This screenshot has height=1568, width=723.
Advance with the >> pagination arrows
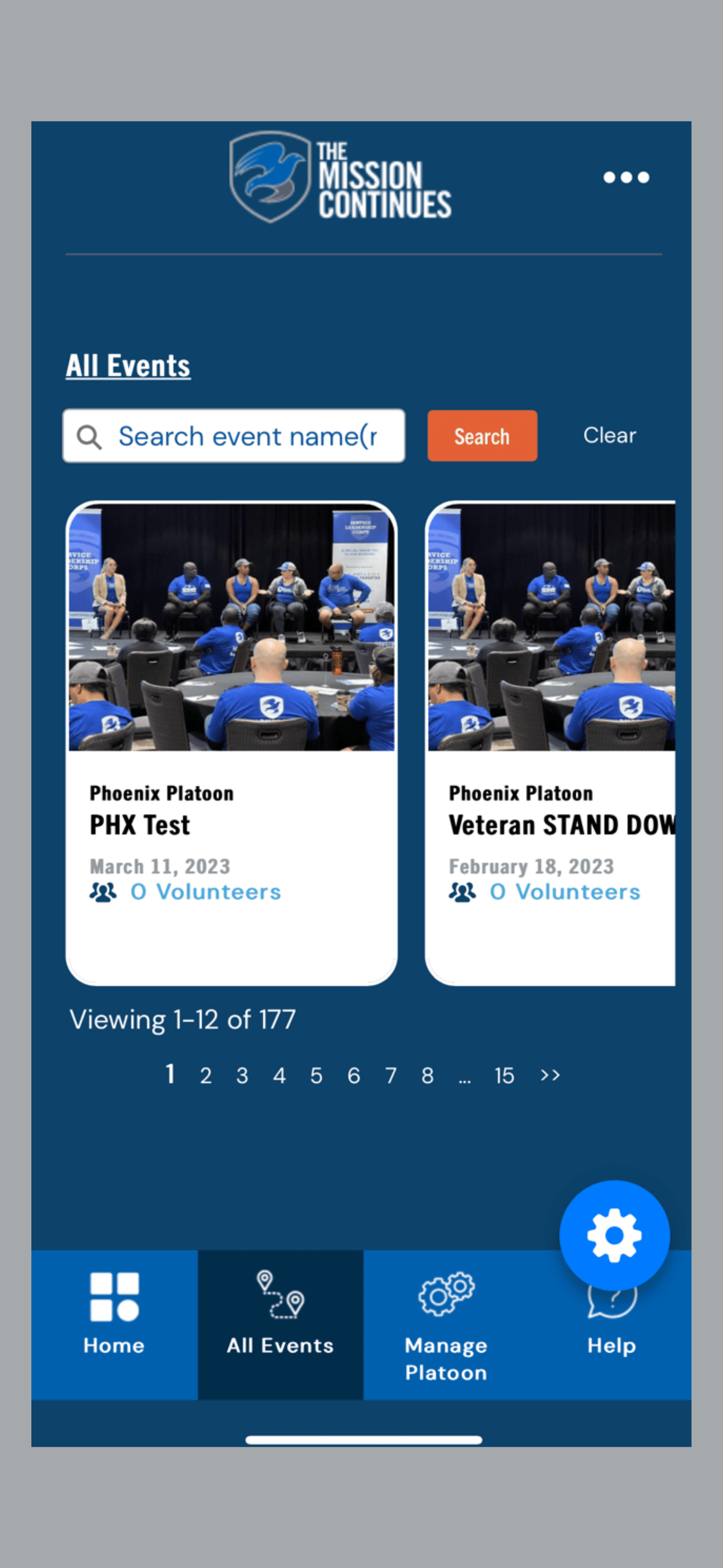tap(550, 1075)
